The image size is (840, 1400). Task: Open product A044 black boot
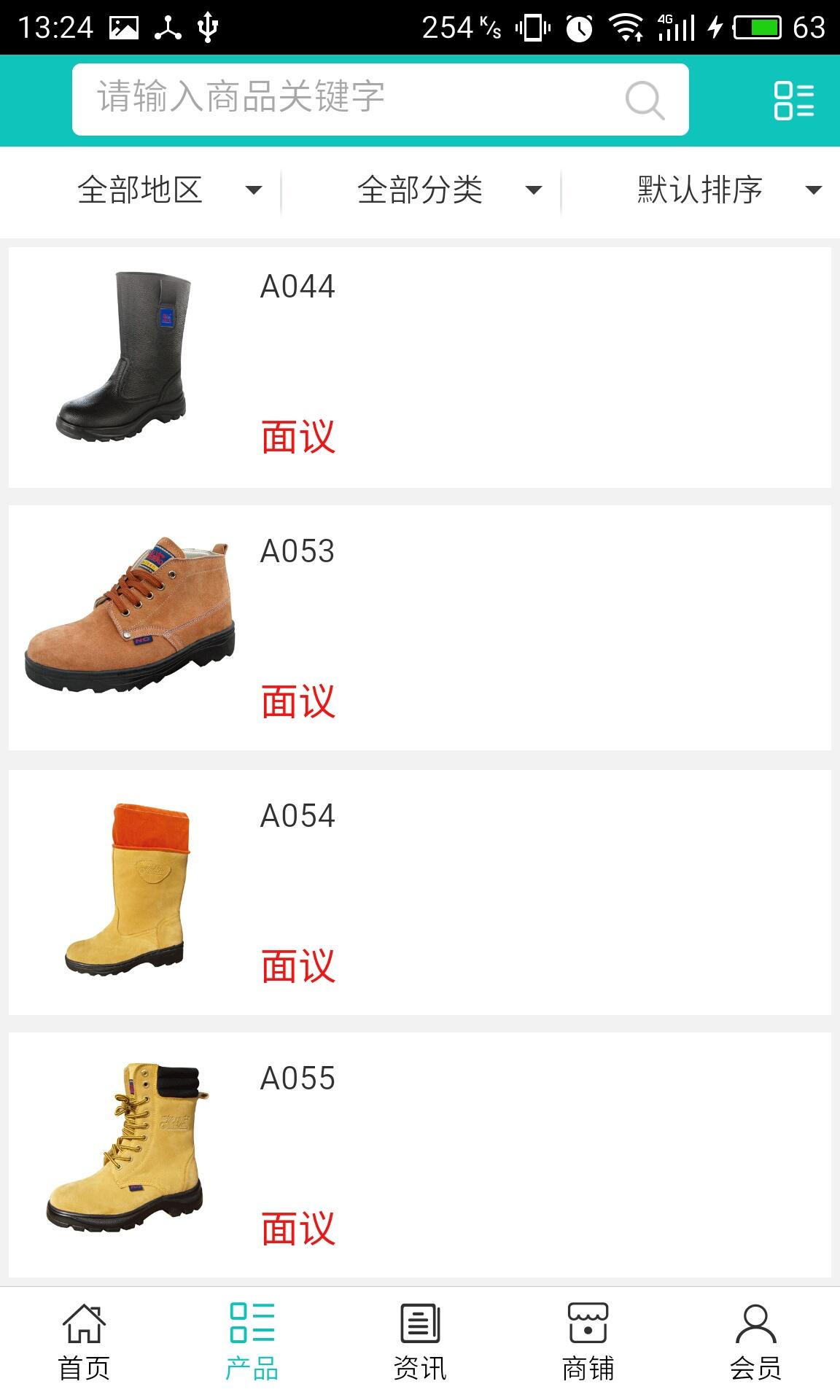click(419, 367)
